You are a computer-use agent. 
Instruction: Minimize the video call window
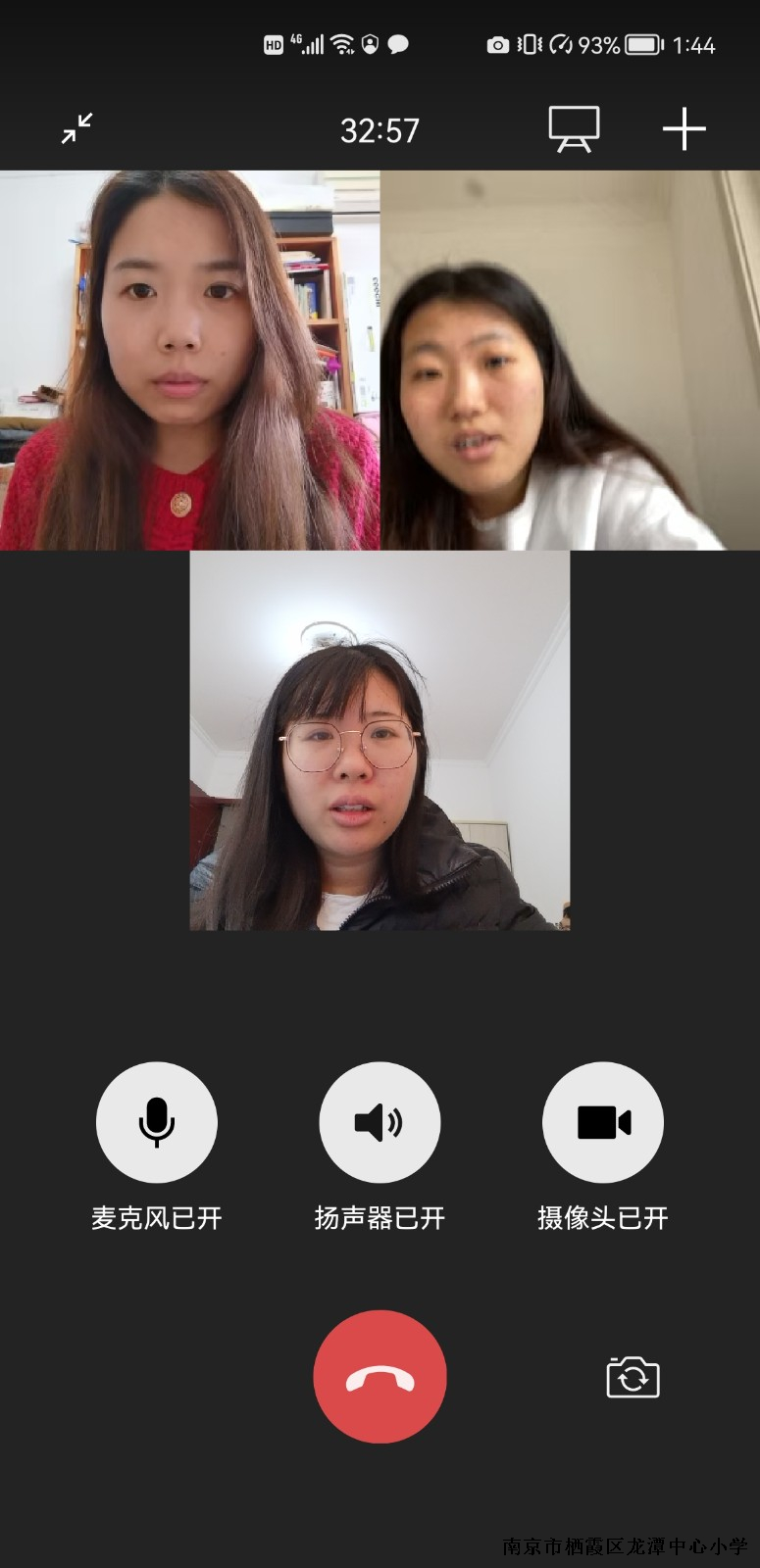pos(76,128)
